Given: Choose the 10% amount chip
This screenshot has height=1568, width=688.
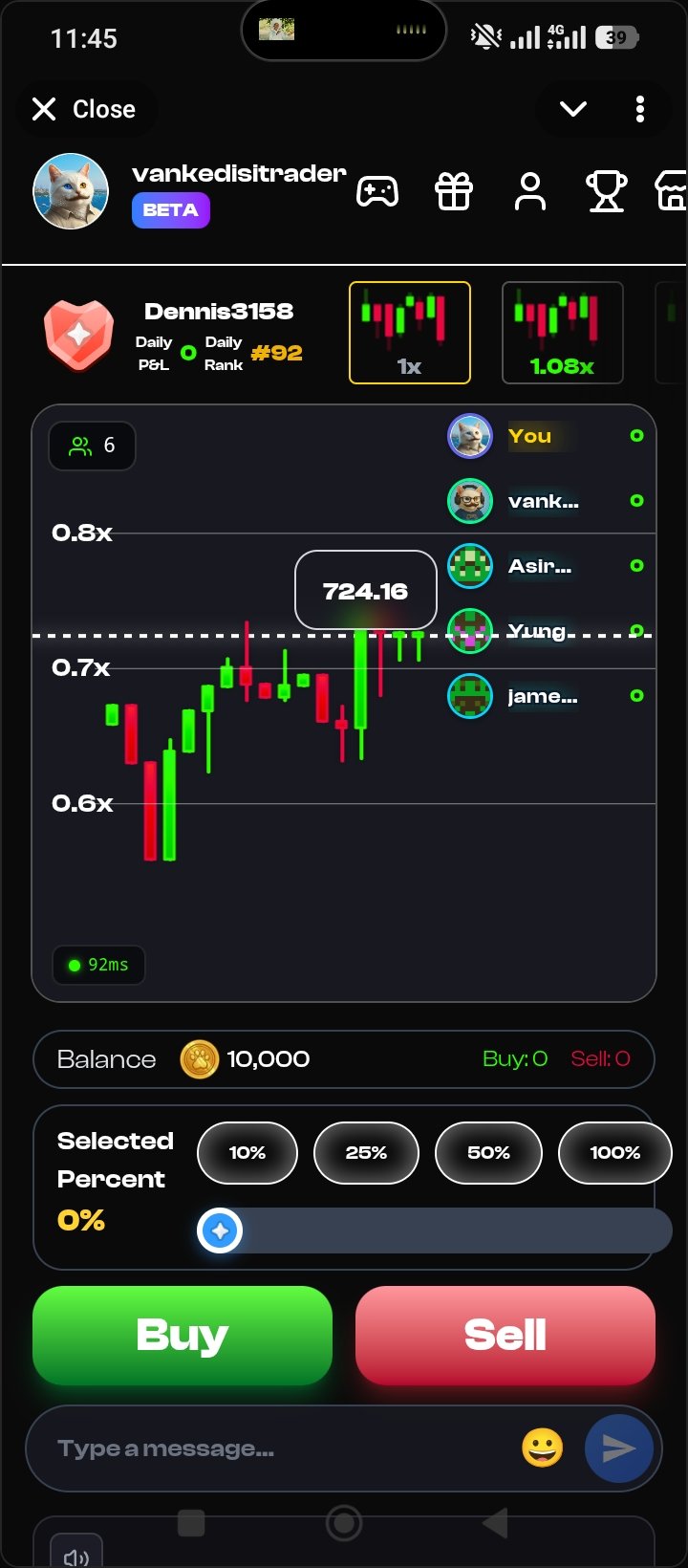Looking at the screenshot, I should pyautogui.click(x=247, y=1152).
